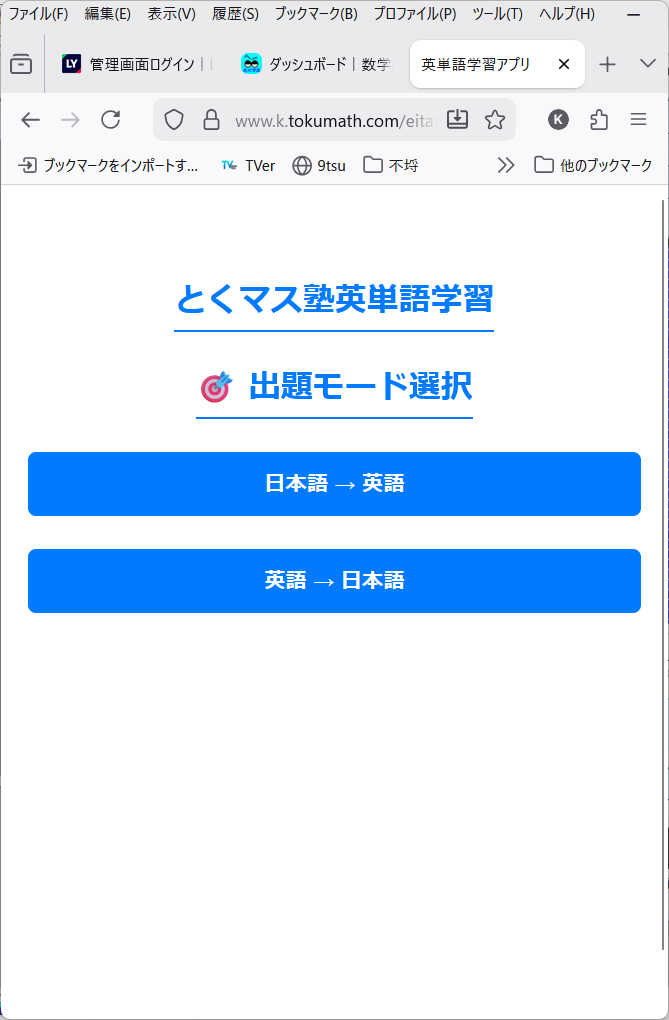Open the 他のブックマーク folder
This screenshot has height=1020, width=669.
(593, 165)
